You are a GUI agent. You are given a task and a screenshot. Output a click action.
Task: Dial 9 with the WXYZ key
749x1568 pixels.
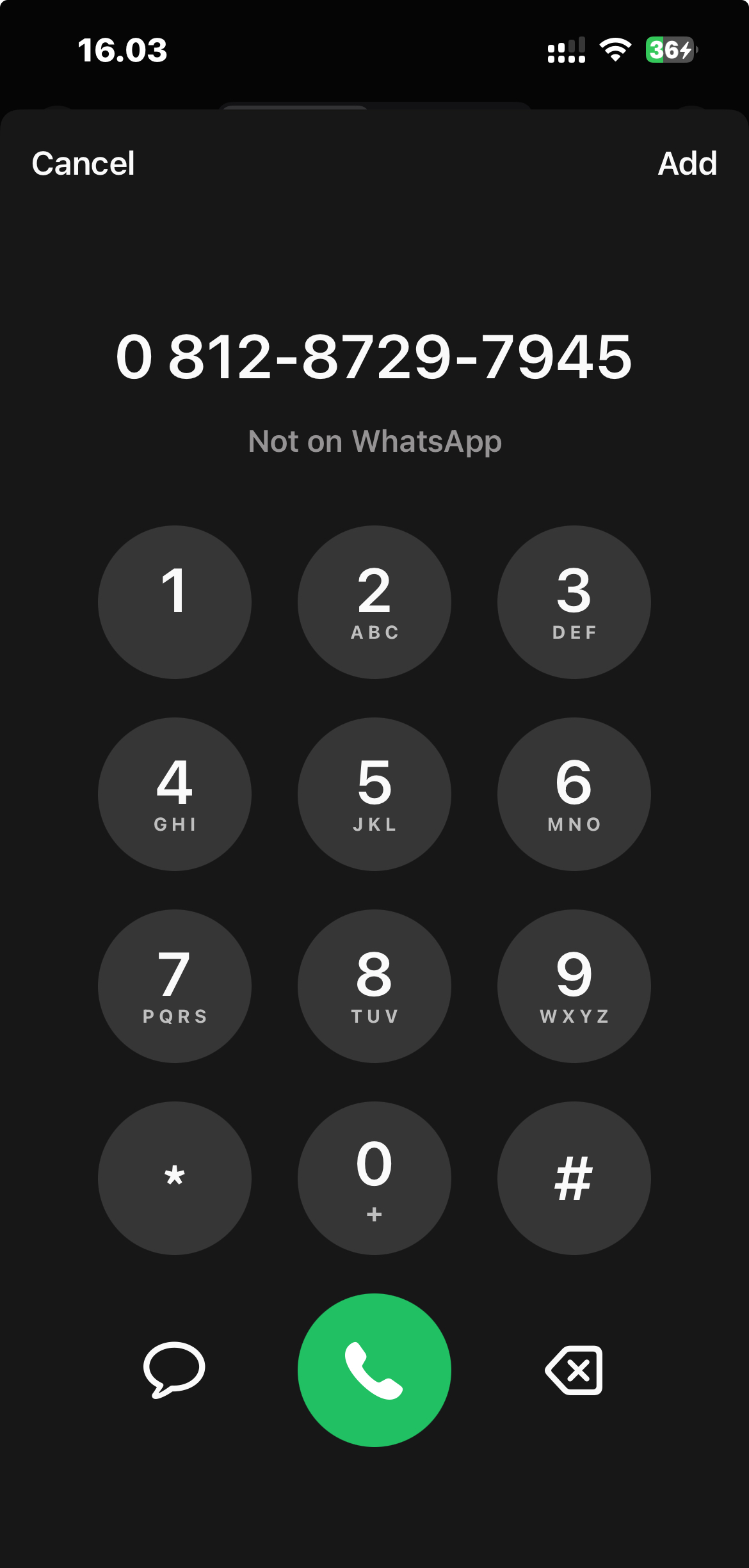574,986
